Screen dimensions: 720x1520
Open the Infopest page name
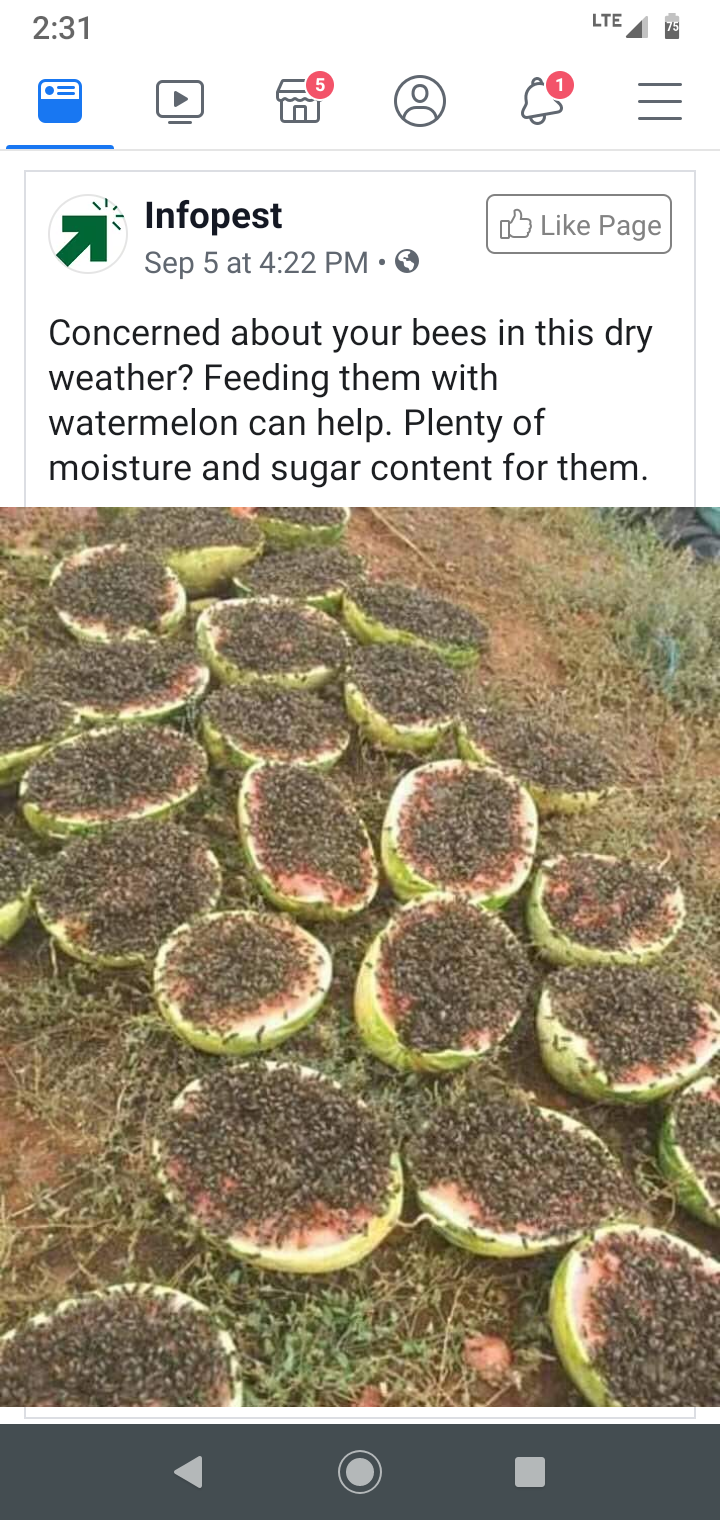pos(213,215)
